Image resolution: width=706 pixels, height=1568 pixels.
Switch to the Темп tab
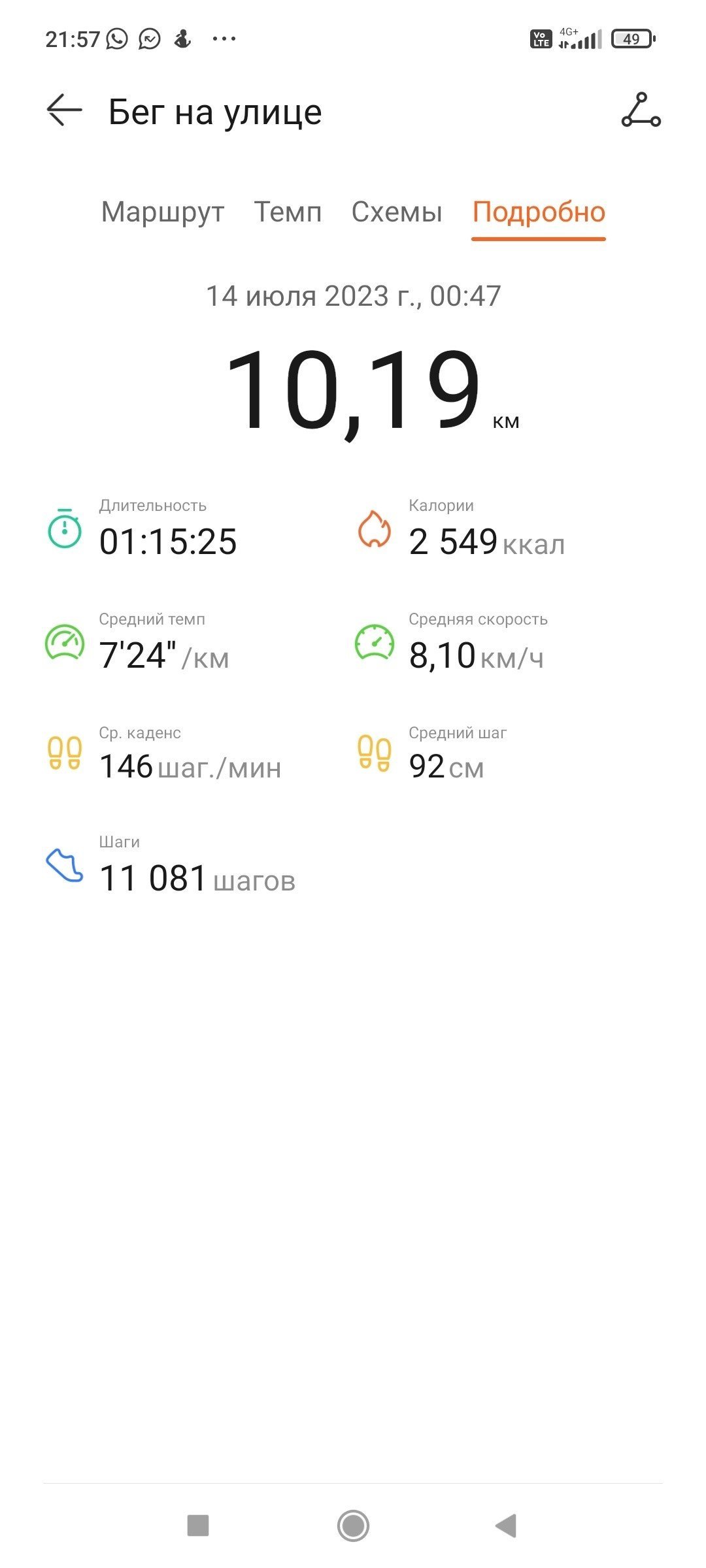click(288, 212)
